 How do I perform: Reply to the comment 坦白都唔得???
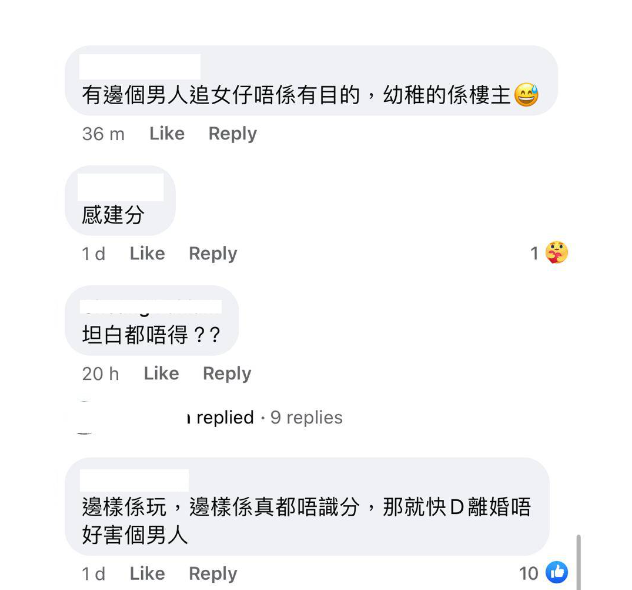226,373
